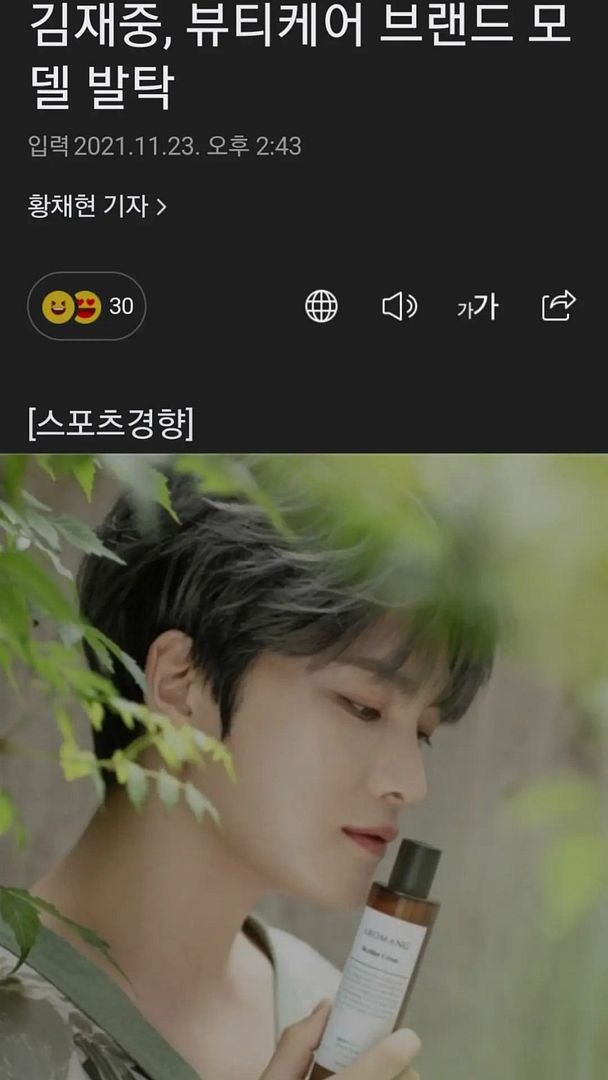Listen to the article with speaker icon
The height and width of the screenshot is (1080, 608).
click(x=399, y=306)
